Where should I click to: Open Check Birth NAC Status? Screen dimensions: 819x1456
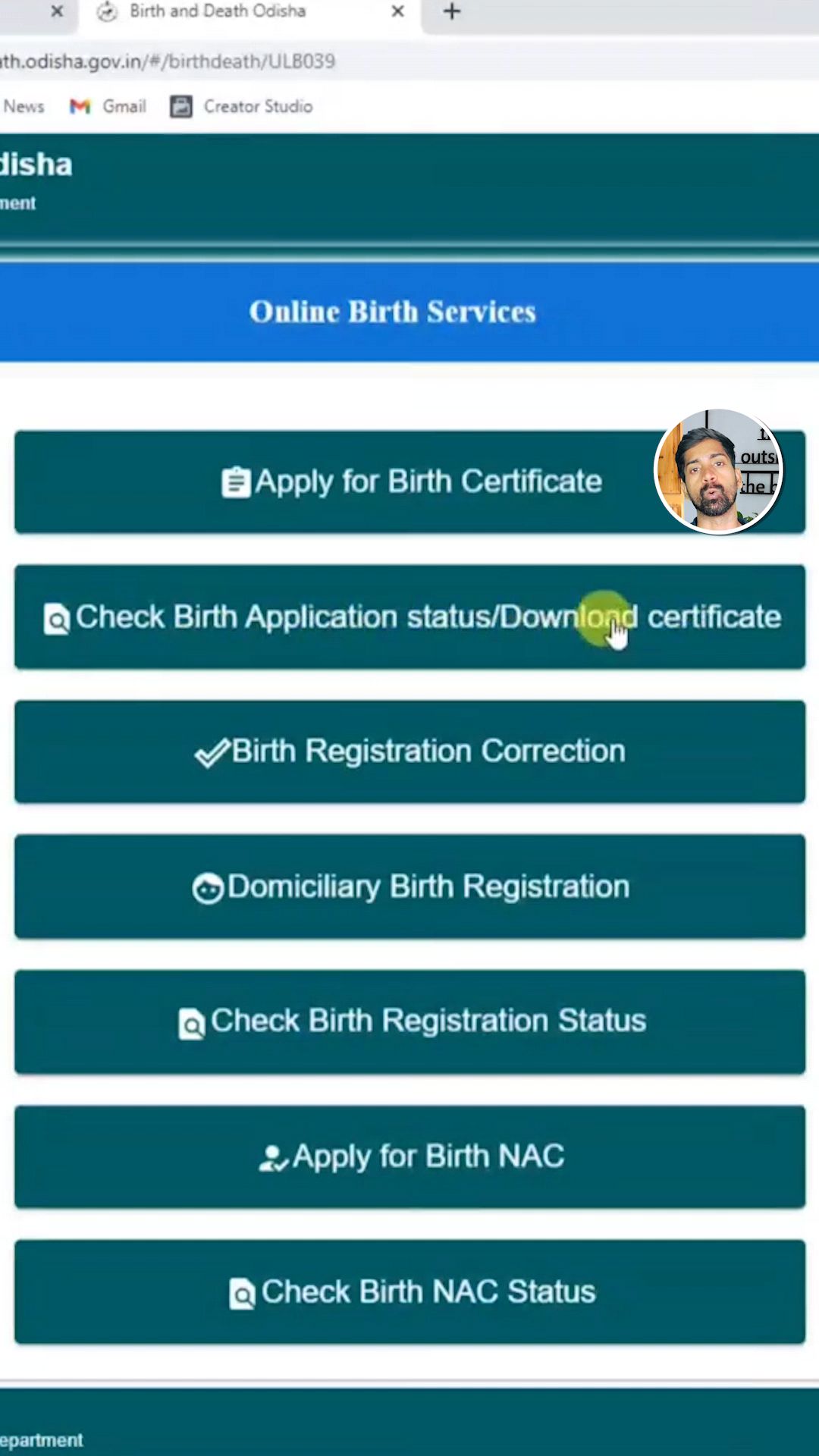[409, 1291]
